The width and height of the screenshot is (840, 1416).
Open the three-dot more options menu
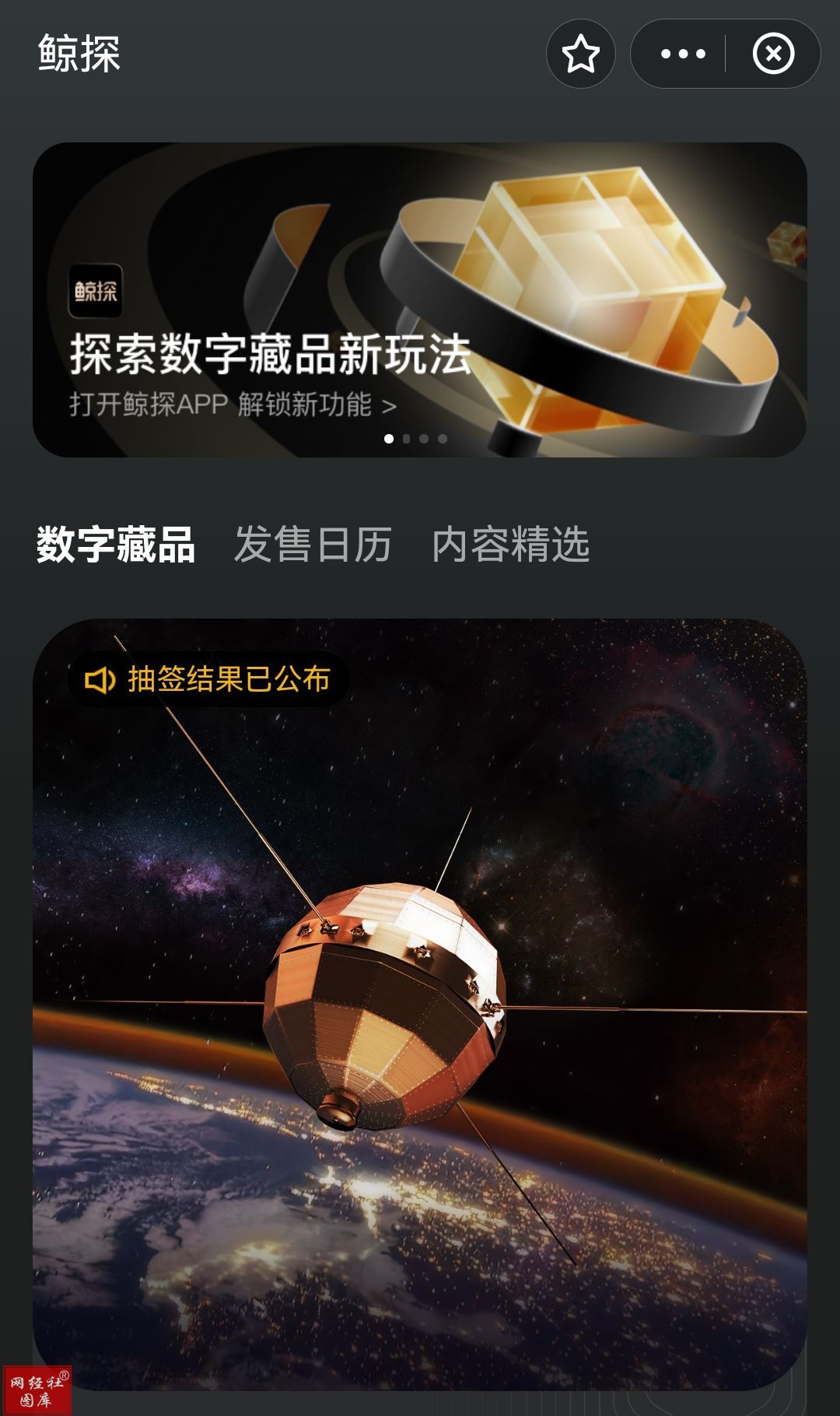[682, 54]
